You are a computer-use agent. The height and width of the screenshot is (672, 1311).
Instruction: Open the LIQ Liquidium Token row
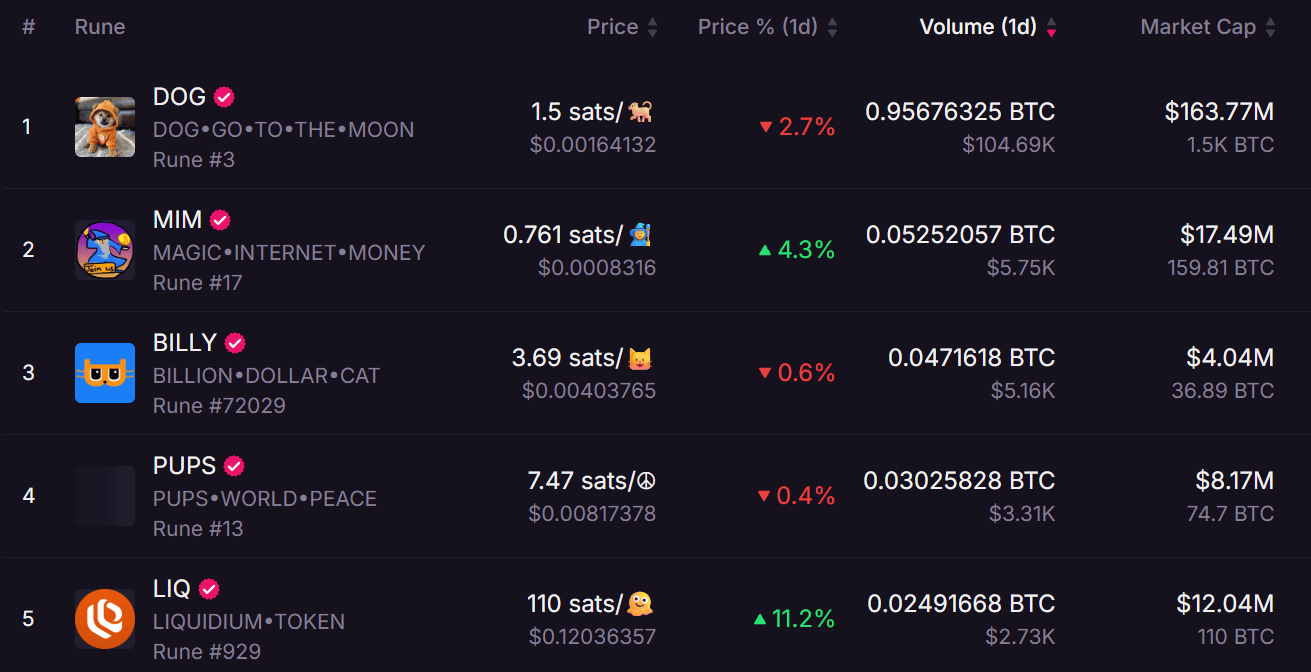tap(248, 621)
